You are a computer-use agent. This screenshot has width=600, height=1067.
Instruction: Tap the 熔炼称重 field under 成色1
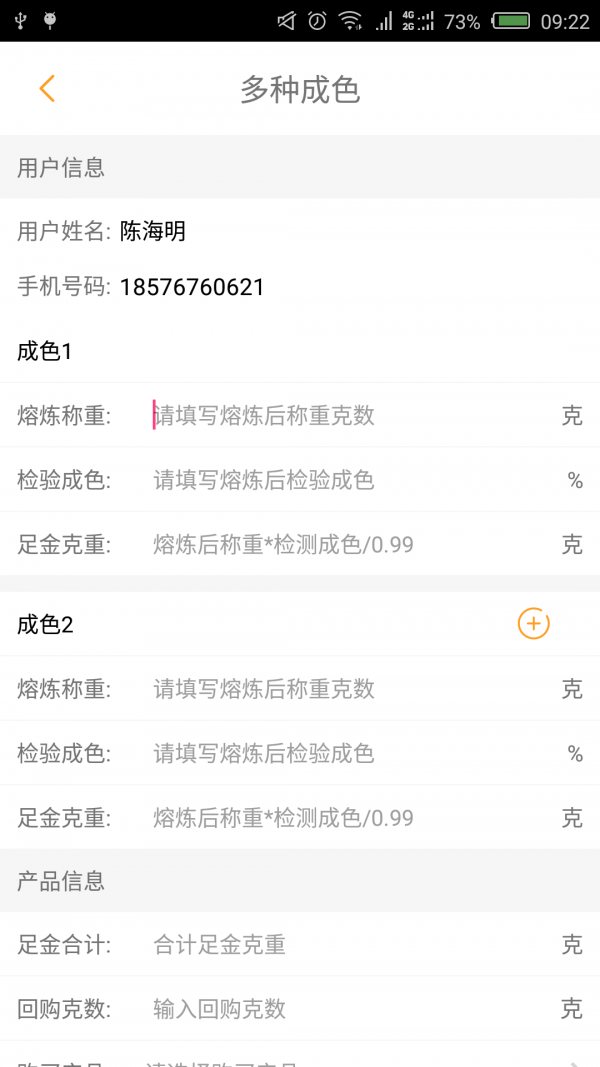(x=340, y=415)
